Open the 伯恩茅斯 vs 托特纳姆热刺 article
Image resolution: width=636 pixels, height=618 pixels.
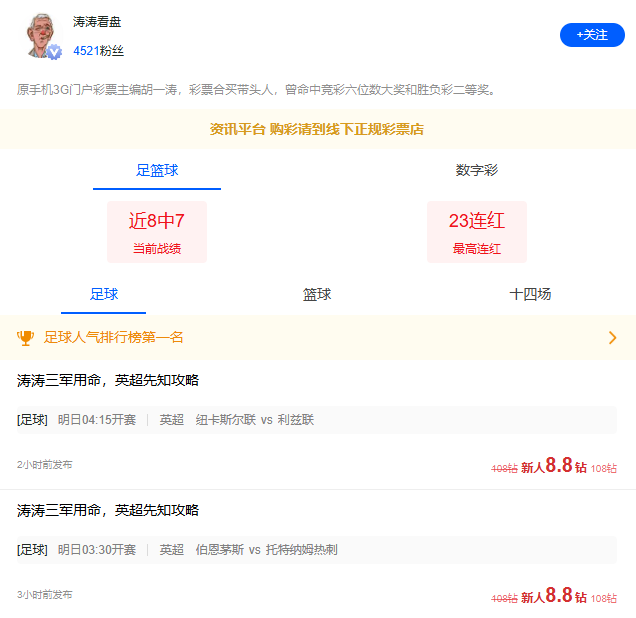317,549
